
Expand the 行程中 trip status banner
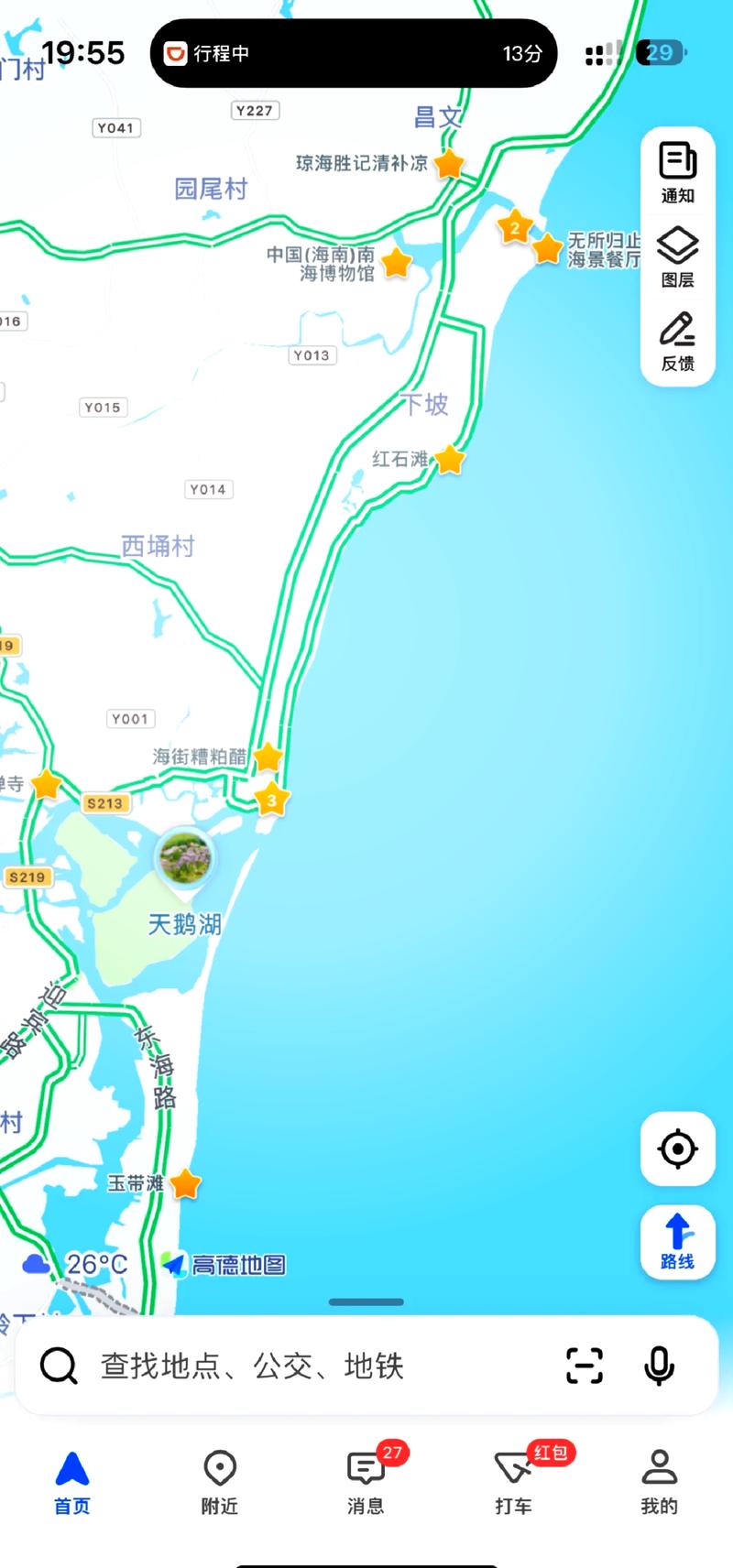pos(354,54)
